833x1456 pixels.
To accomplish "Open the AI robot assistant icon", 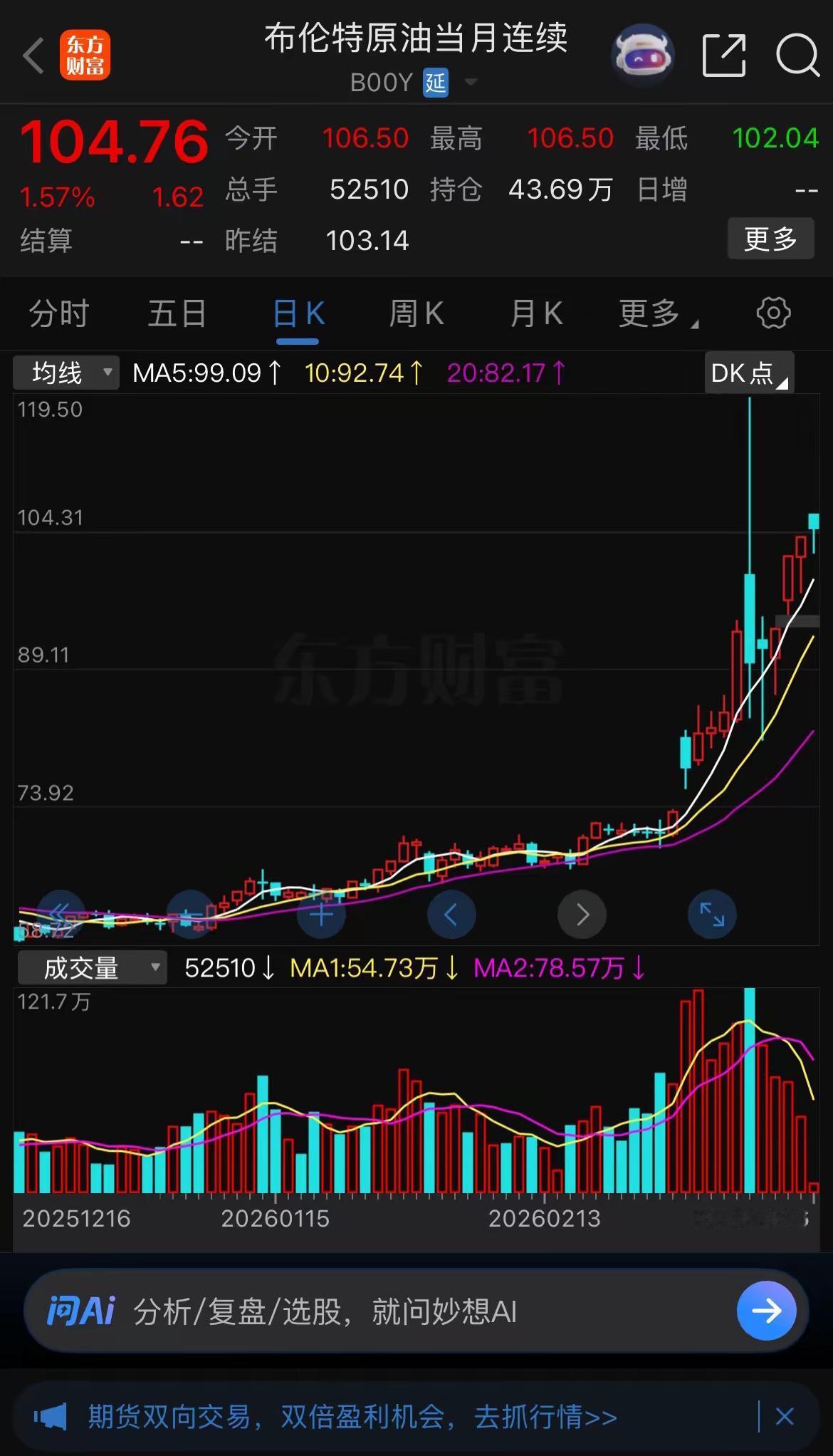I will (x=643, y=56).
